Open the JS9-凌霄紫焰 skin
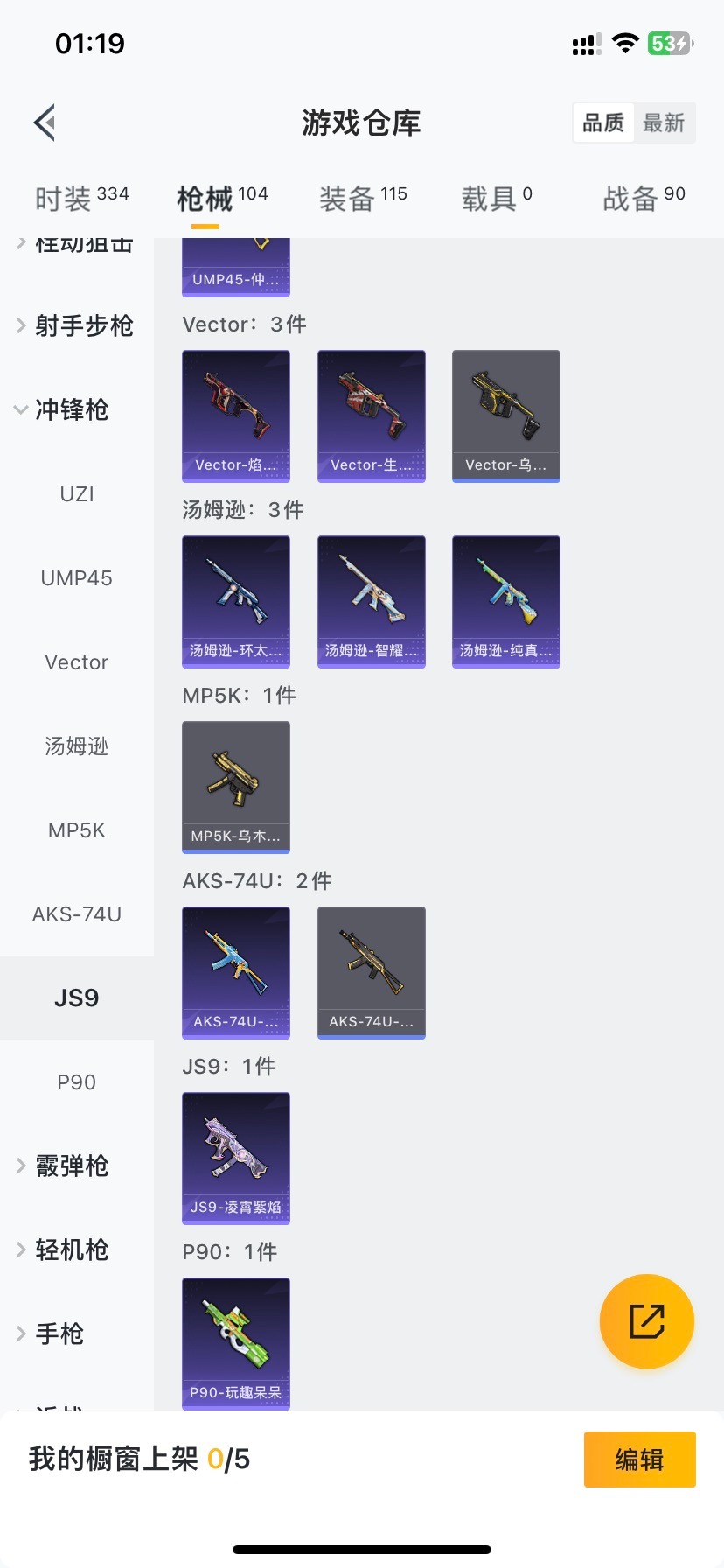This screenshot has width=724, height=1568. [236, 1157]
